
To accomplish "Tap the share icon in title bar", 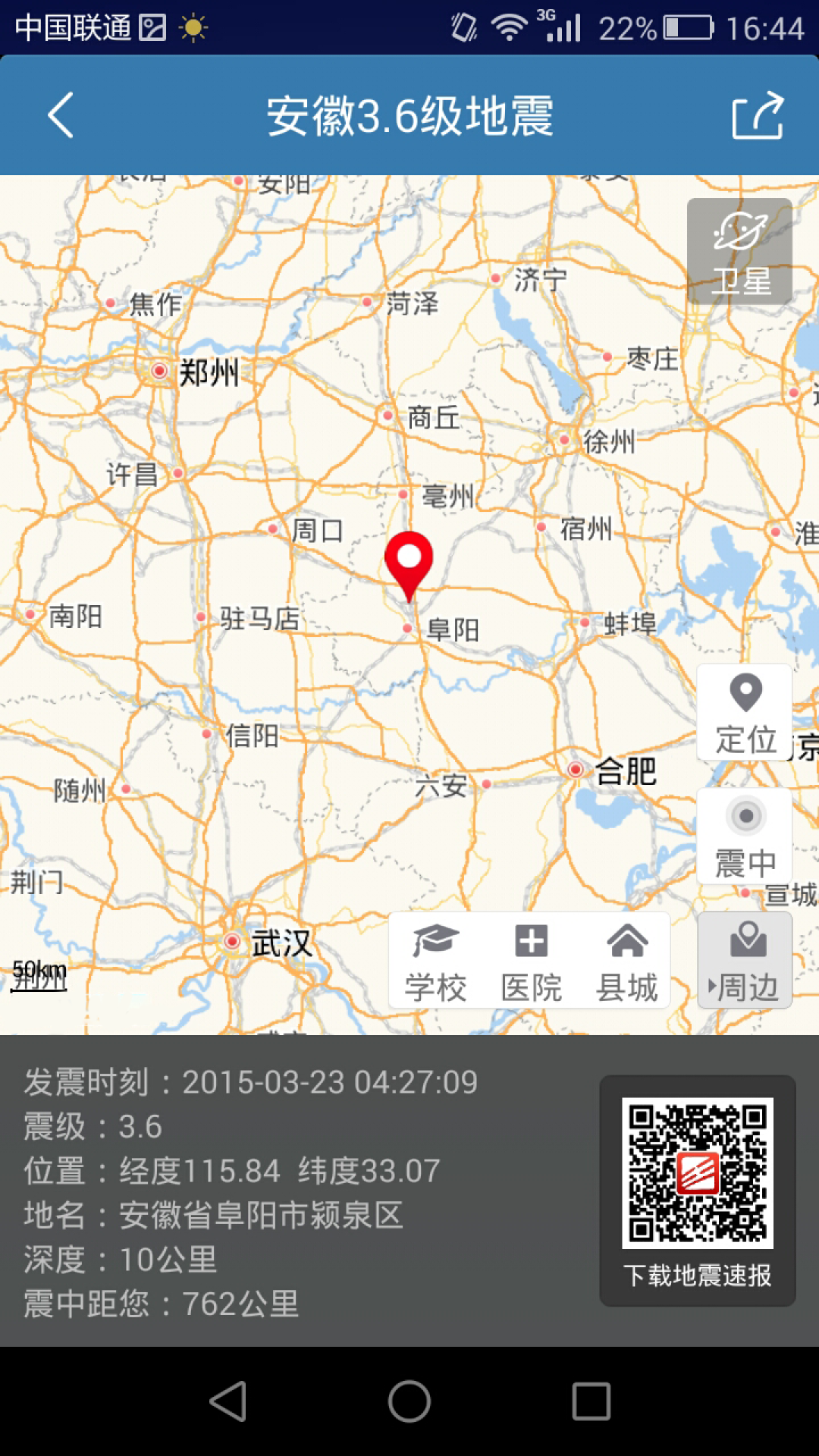I will (x=763, y=115).
